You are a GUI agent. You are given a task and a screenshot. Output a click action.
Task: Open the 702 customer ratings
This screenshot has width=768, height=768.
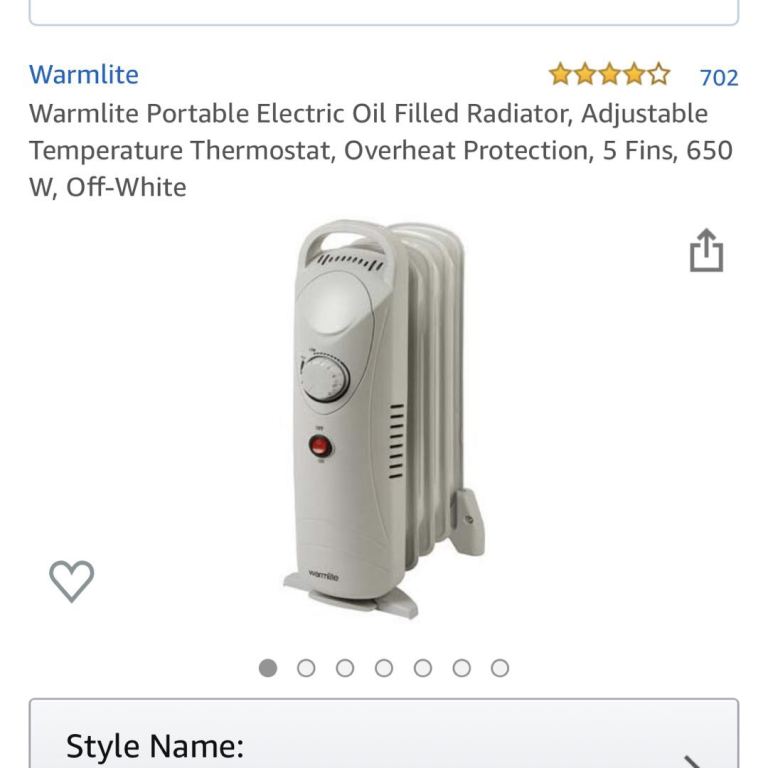(718, 77)
